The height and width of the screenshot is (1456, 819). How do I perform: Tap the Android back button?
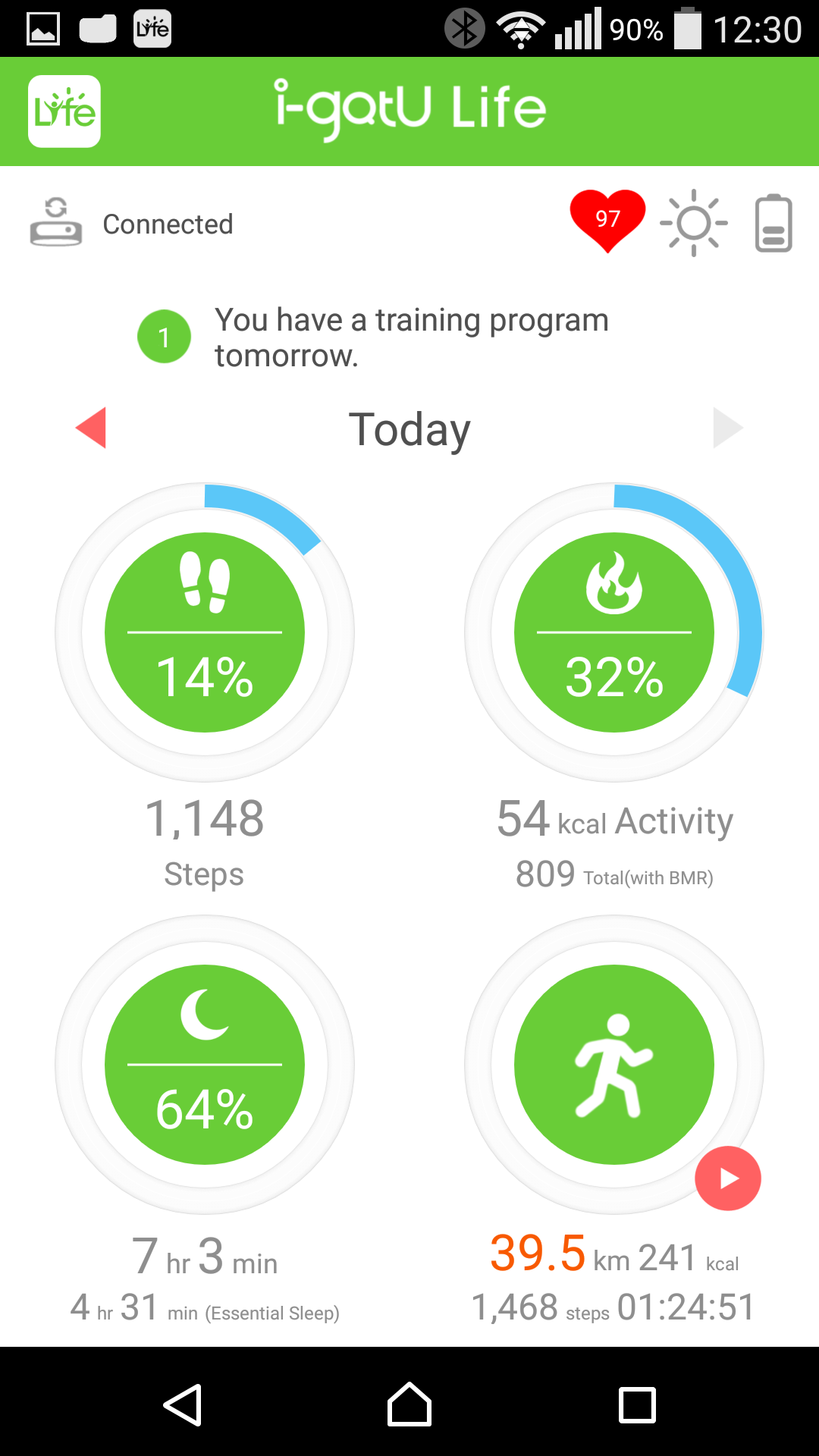point(183,1405)
